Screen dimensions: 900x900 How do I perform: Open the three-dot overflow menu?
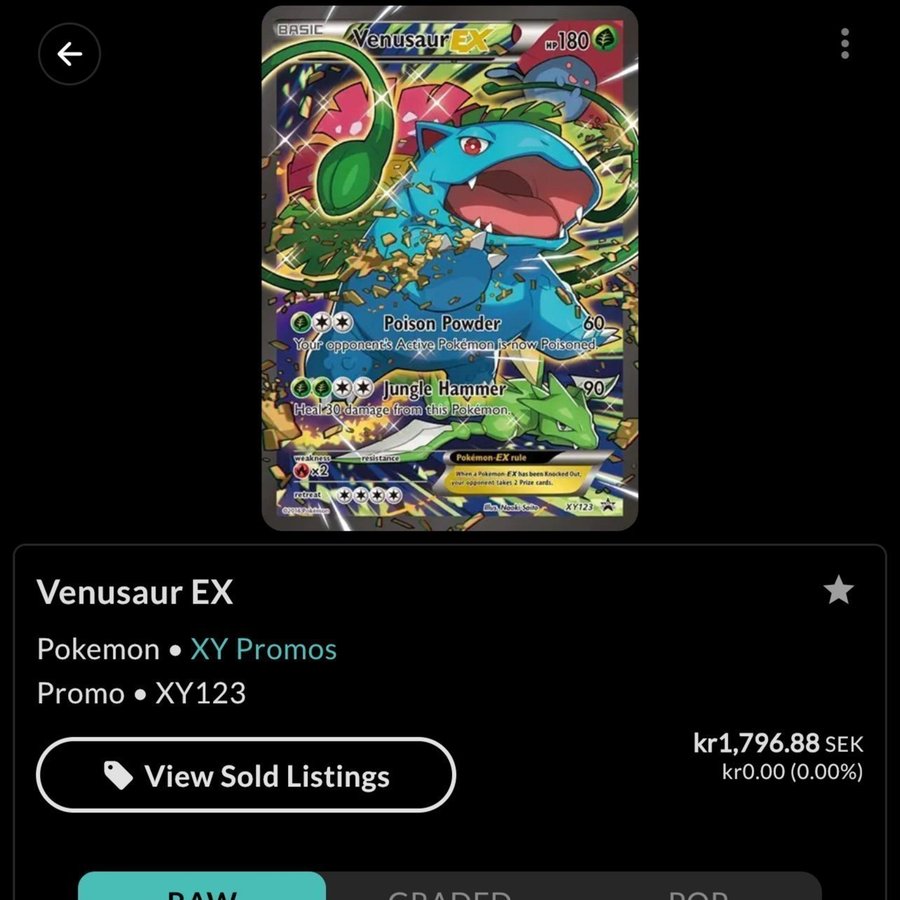845,44
